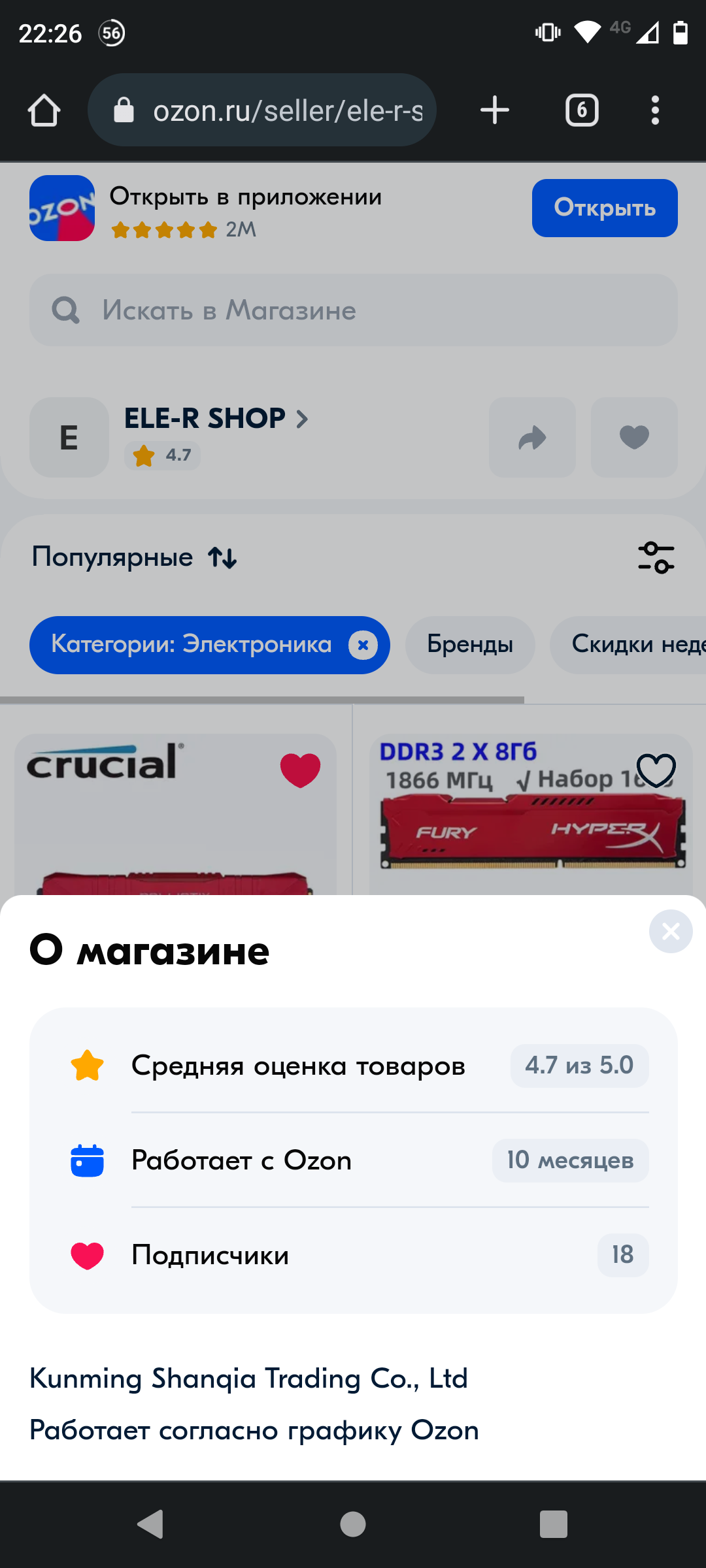Like the DDR3 HyperX Fury product
706x1568 pixels.
click(x=656, y=770)
